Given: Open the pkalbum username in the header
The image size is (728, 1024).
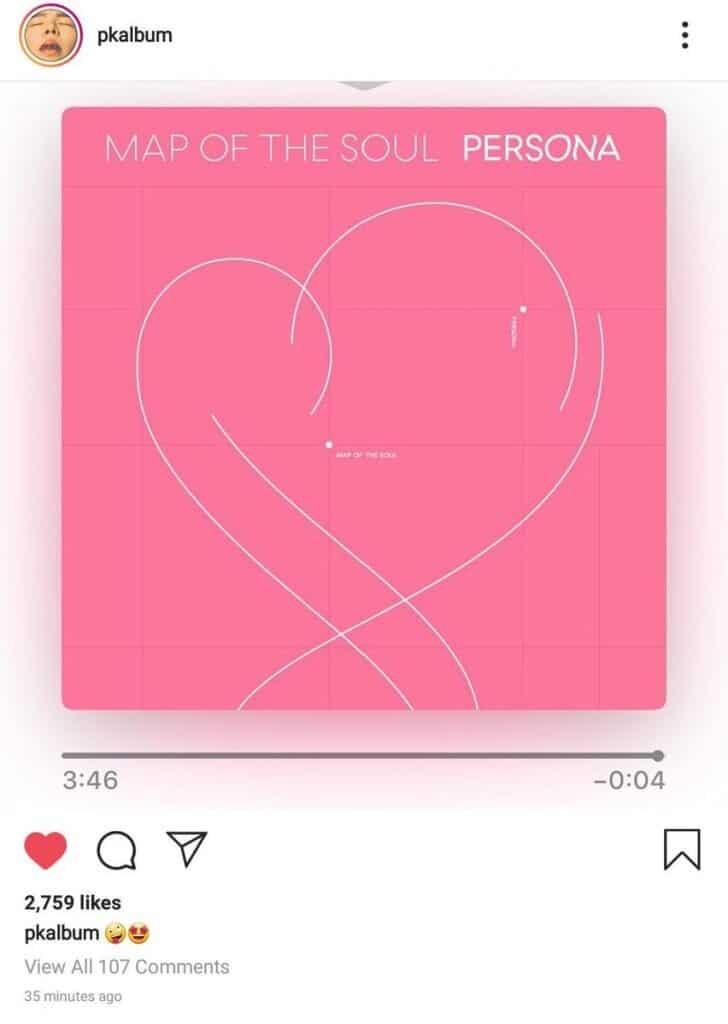Looking at the screenshot, I should pos(135,35).
